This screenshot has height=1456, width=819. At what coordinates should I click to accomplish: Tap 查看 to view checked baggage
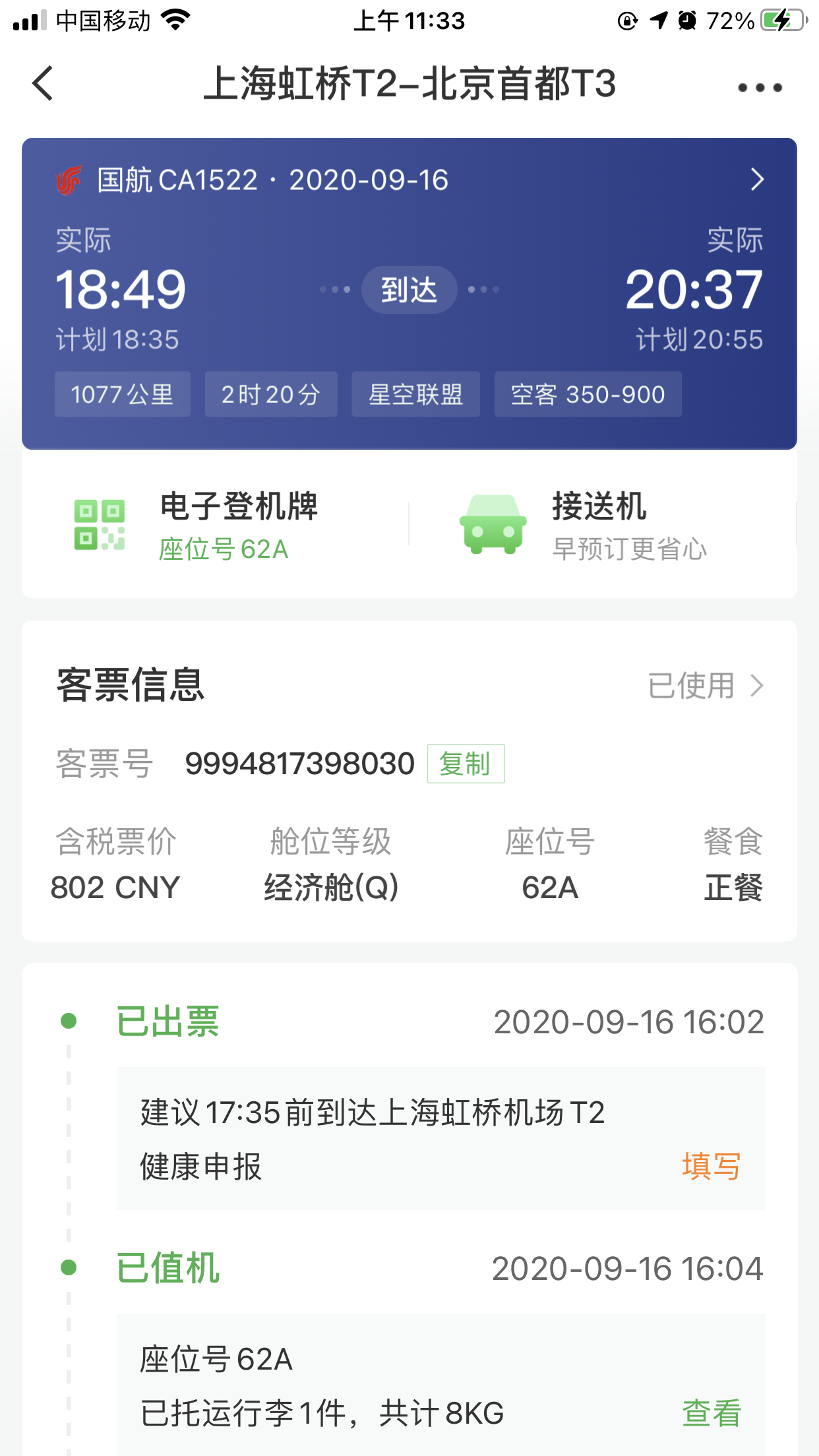coord(711,1413)
